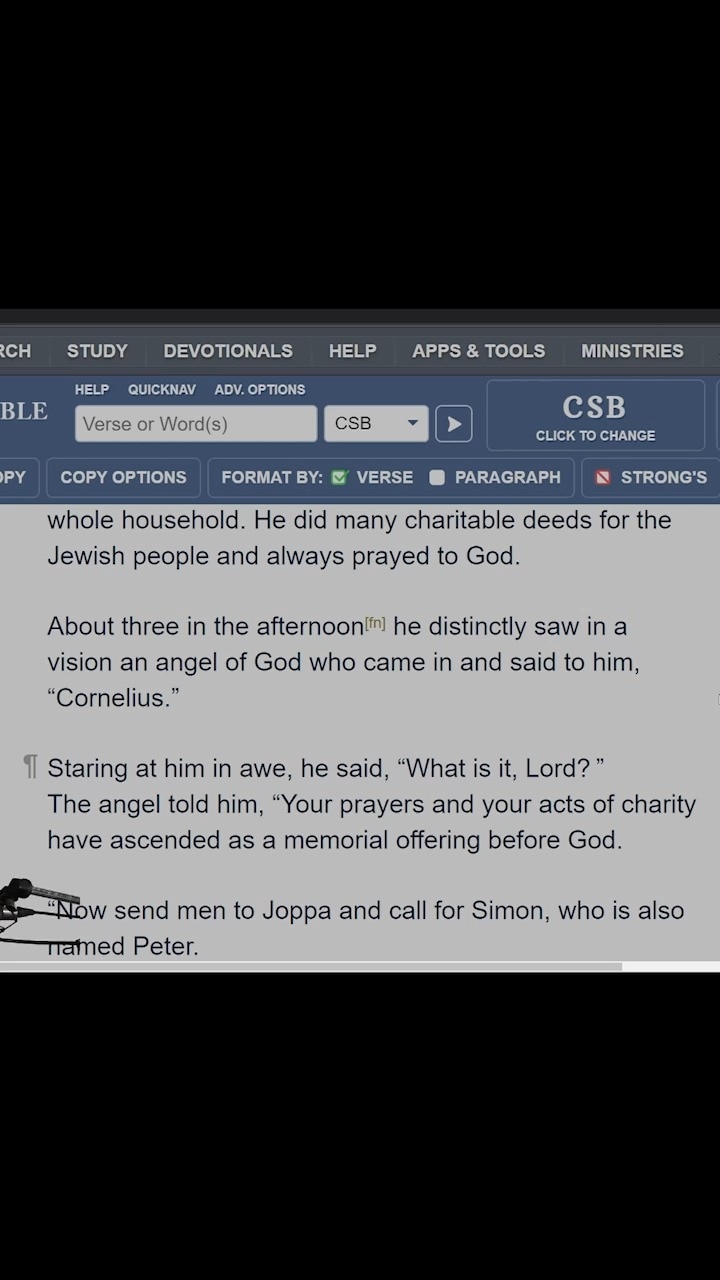Image resolution: width=720 pixels, height=1280 pixels.
Task: Open Adv. Options link
Action: click(260, 390)
